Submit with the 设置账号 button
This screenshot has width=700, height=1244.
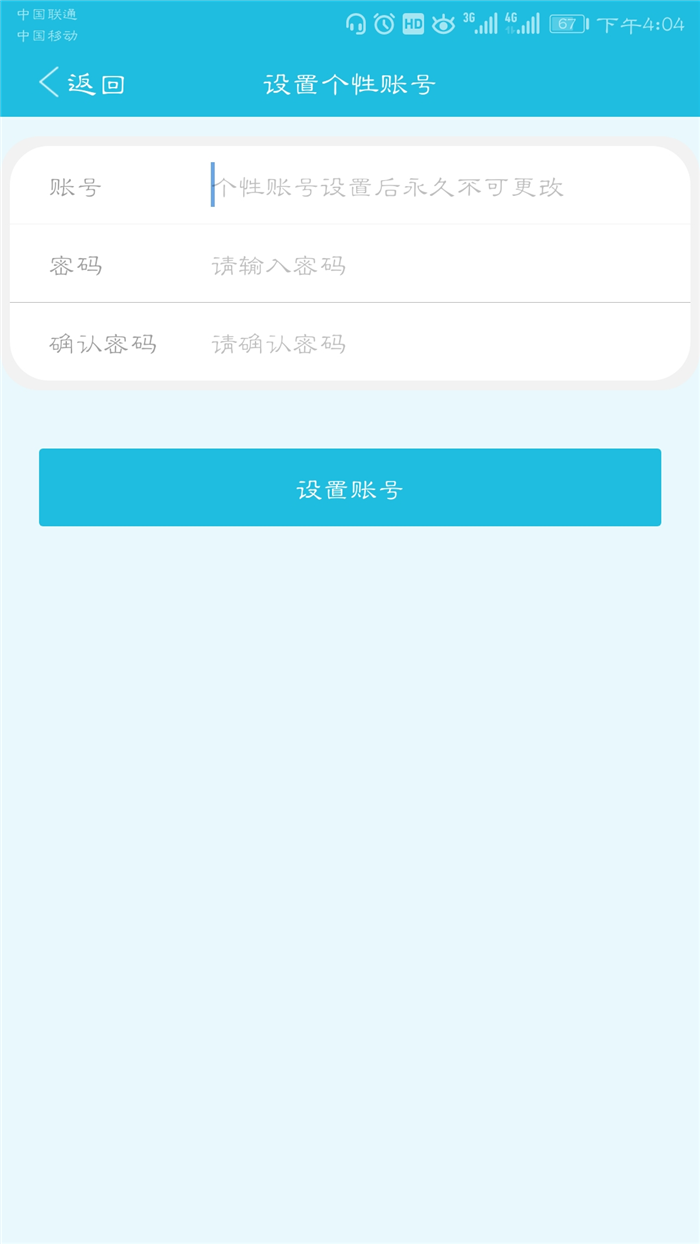tap(350, 488)
